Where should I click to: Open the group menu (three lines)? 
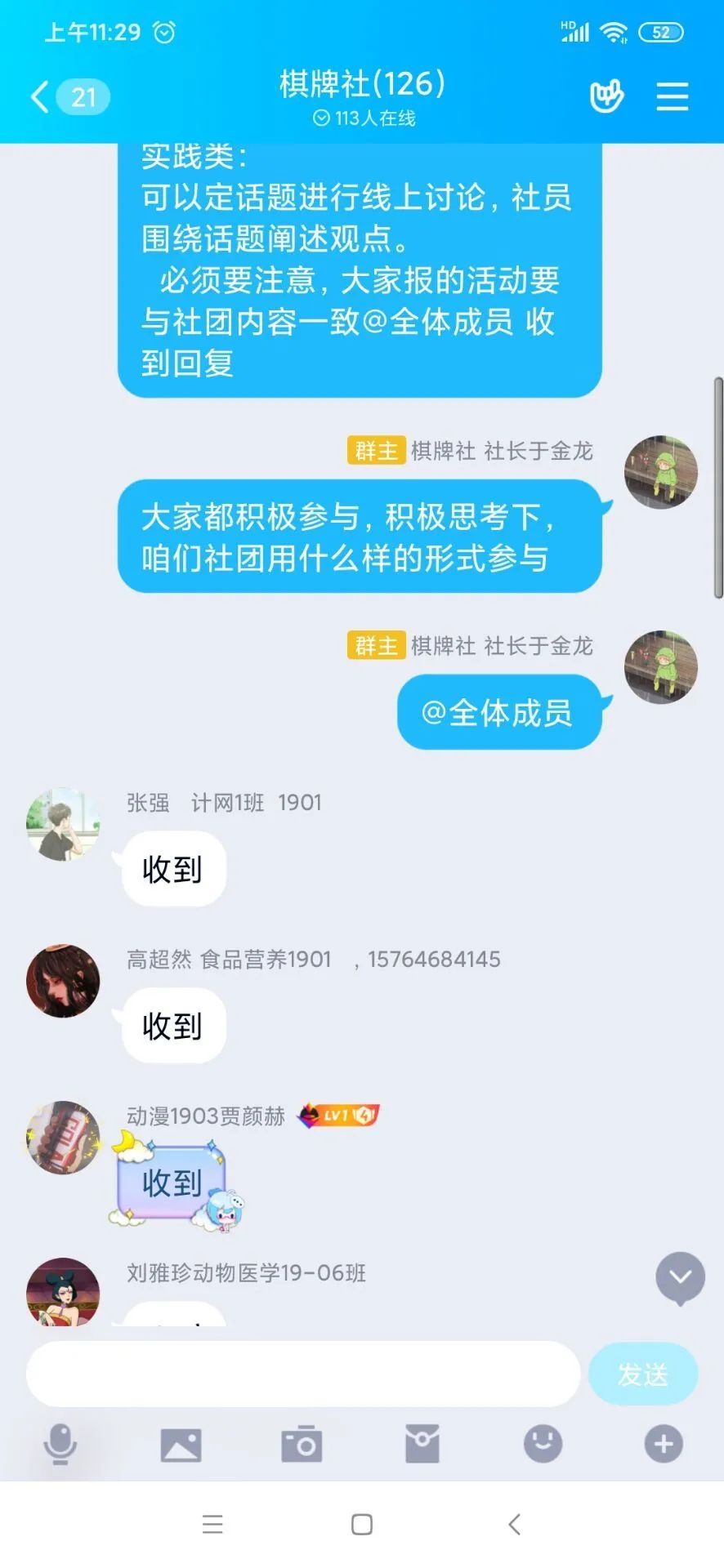click(x=672, y=97)
